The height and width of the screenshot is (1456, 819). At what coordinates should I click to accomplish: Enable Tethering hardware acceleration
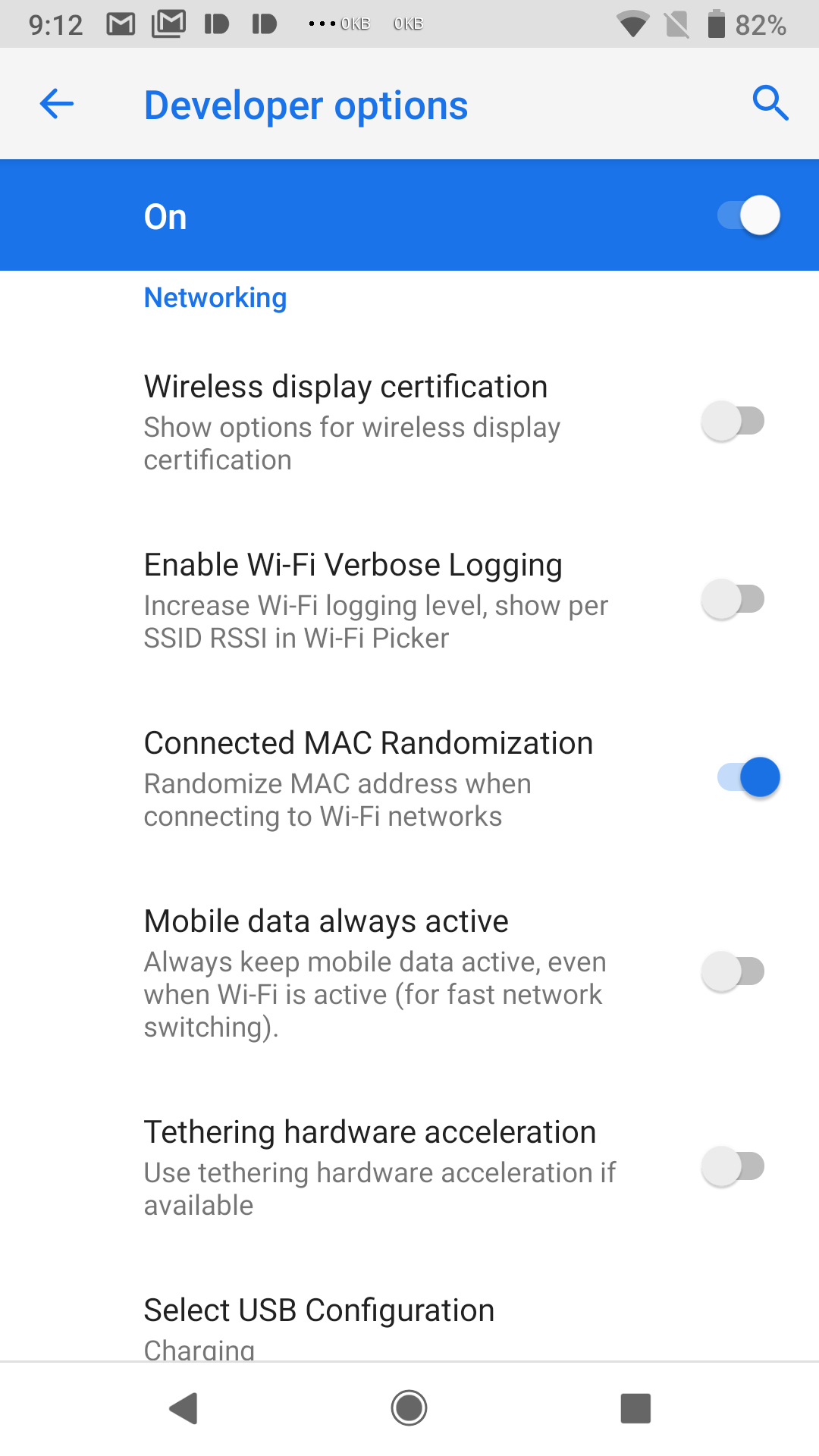coord(733,1166)
